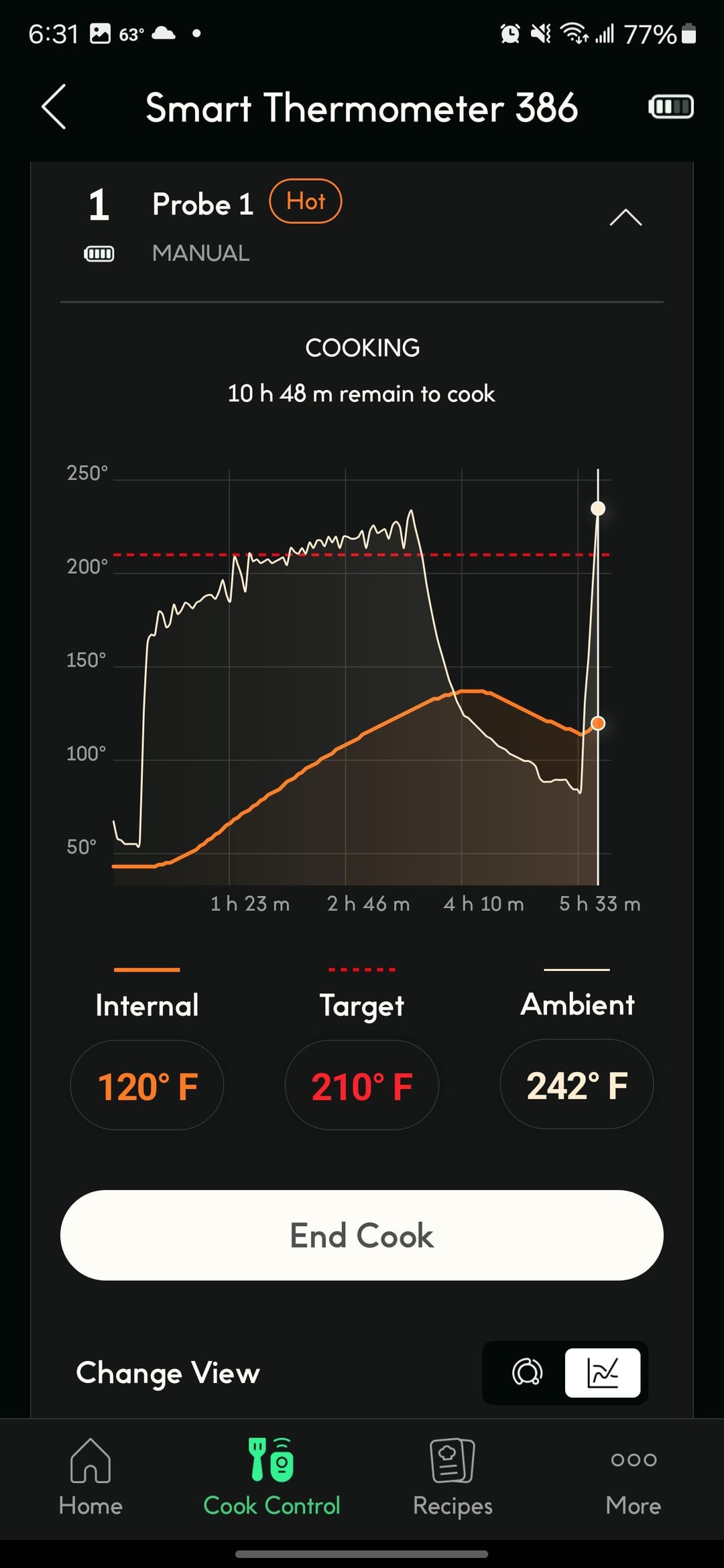Screen dimensions: 724x1568
Task: Collapse the Probe 1 panel
Action: pyautogui.click(x=625, y=218)
